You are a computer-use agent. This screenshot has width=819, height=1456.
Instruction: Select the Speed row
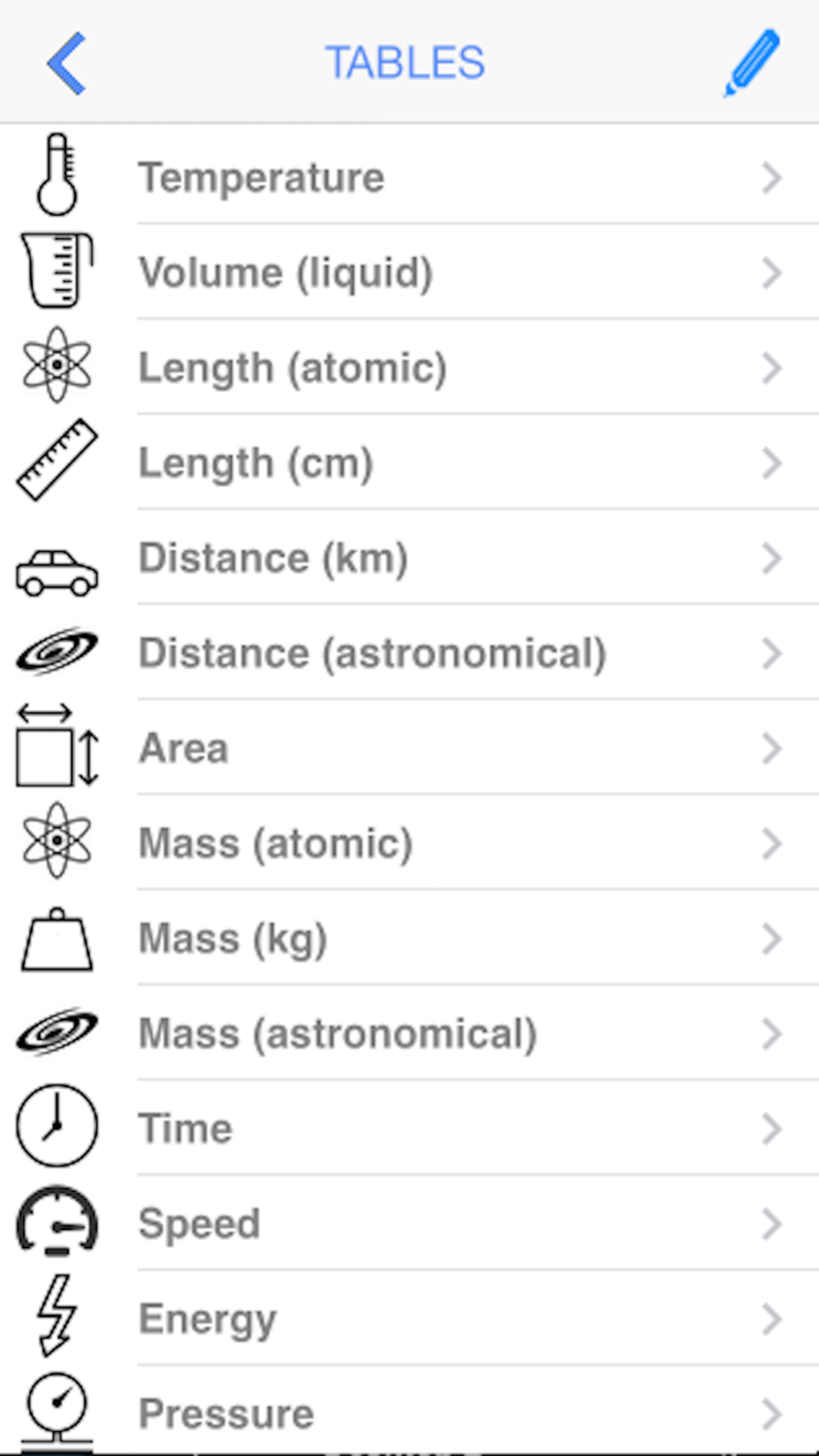pos(409,1223)
